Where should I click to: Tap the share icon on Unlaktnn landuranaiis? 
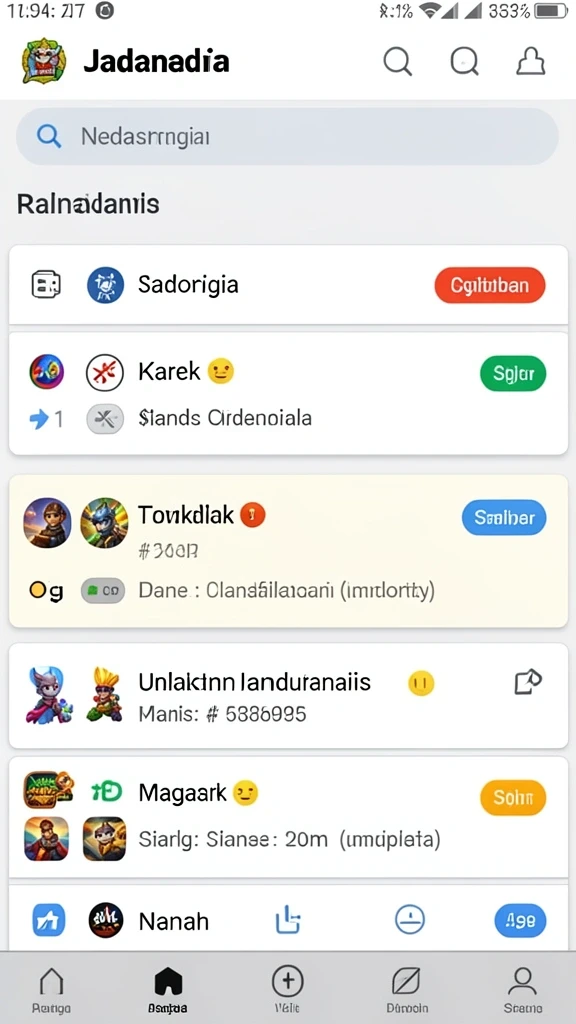point(528,682)
